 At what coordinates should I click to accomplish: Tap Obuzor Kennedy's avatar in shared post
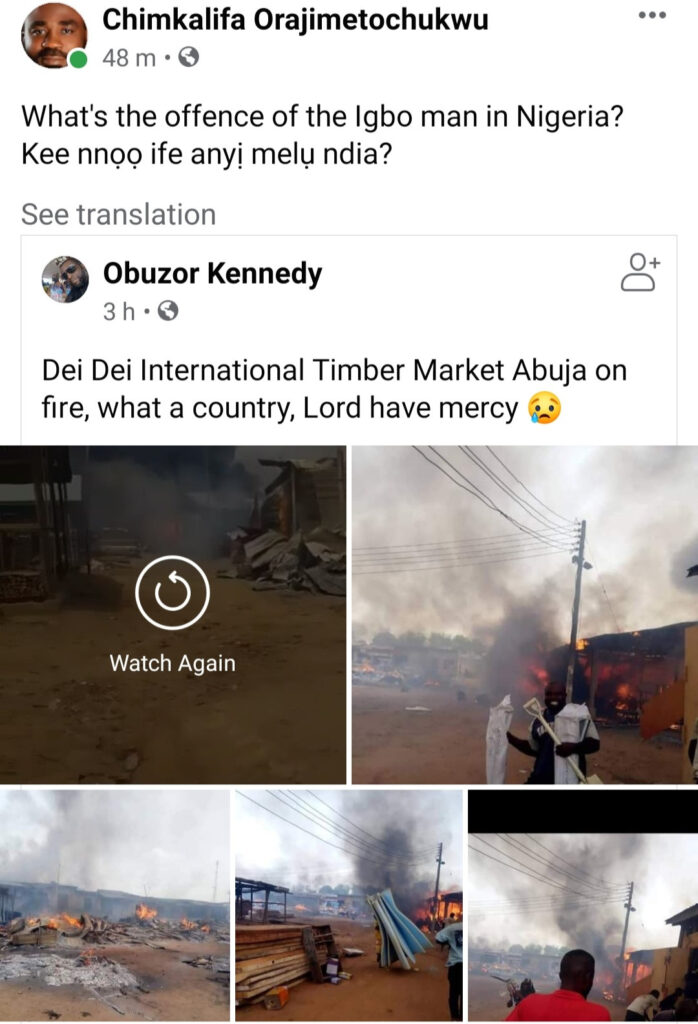click(65, 279)
